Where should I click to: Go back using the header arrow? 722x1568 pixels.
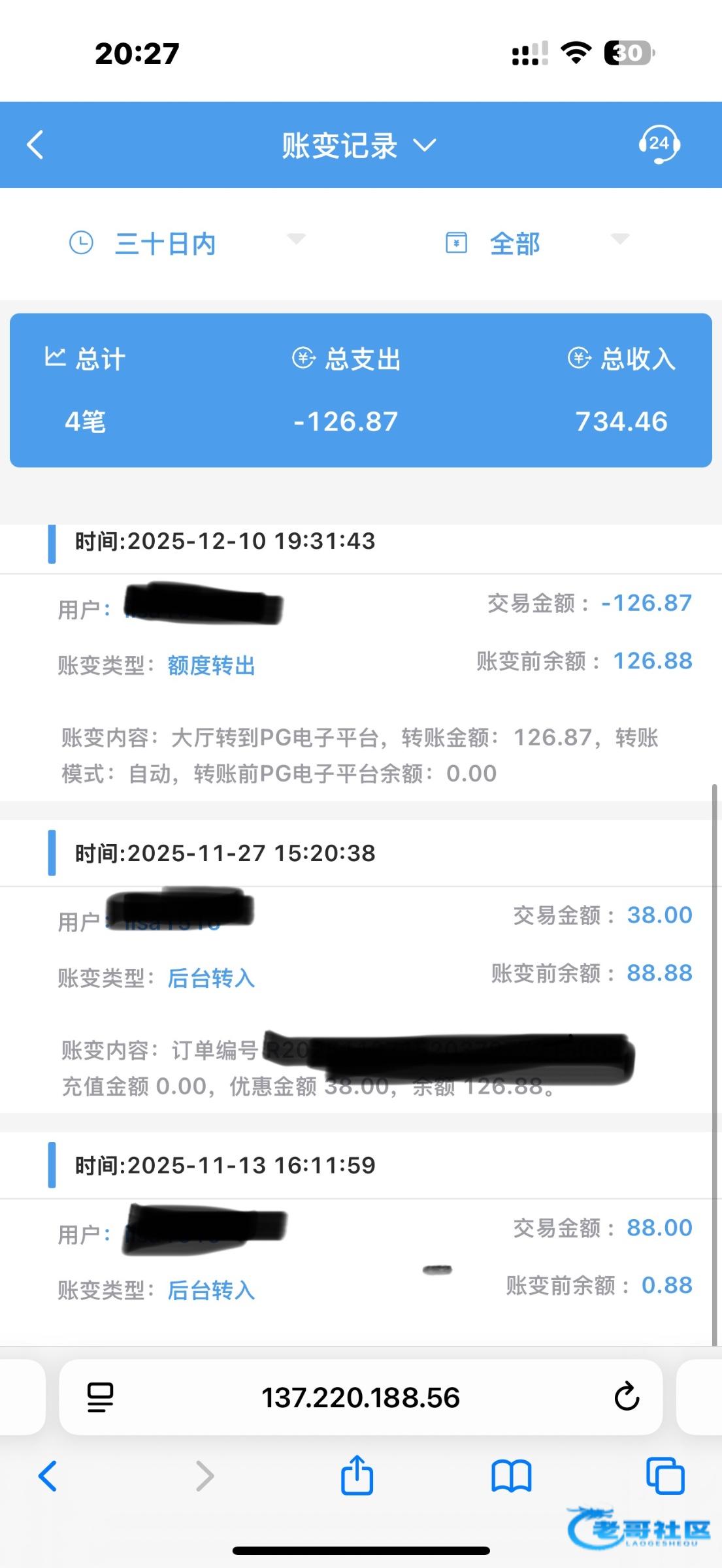click(x=35, y=144)
